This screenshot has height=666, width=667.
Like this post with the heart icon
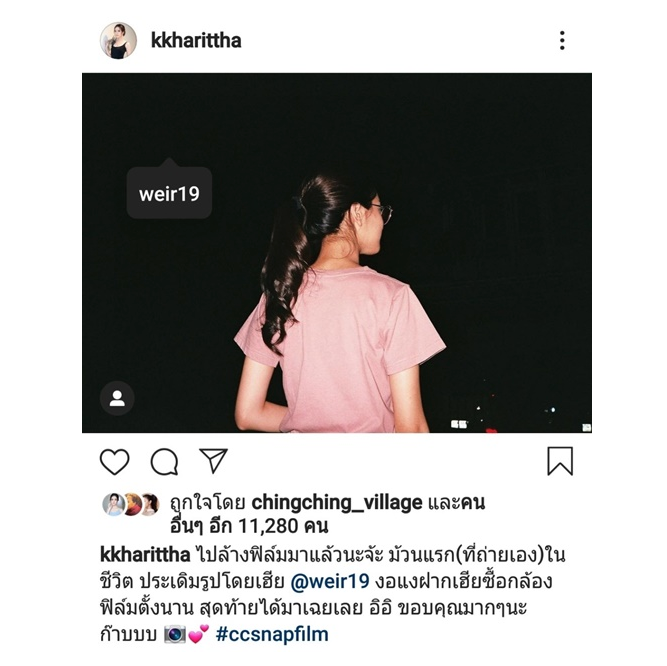pyautogui.click(x=115, y=461)
